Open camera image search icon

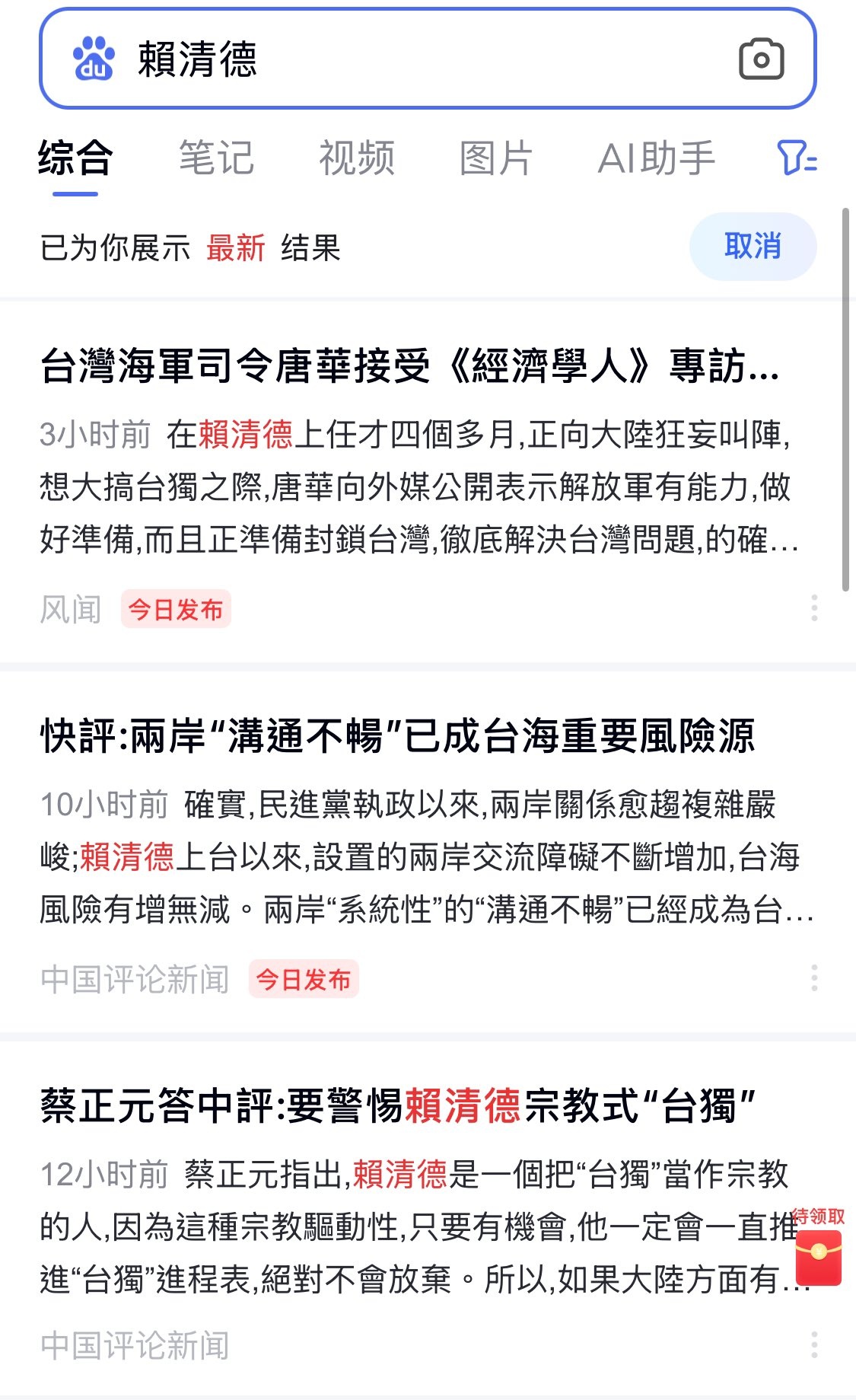pos(761,59)
